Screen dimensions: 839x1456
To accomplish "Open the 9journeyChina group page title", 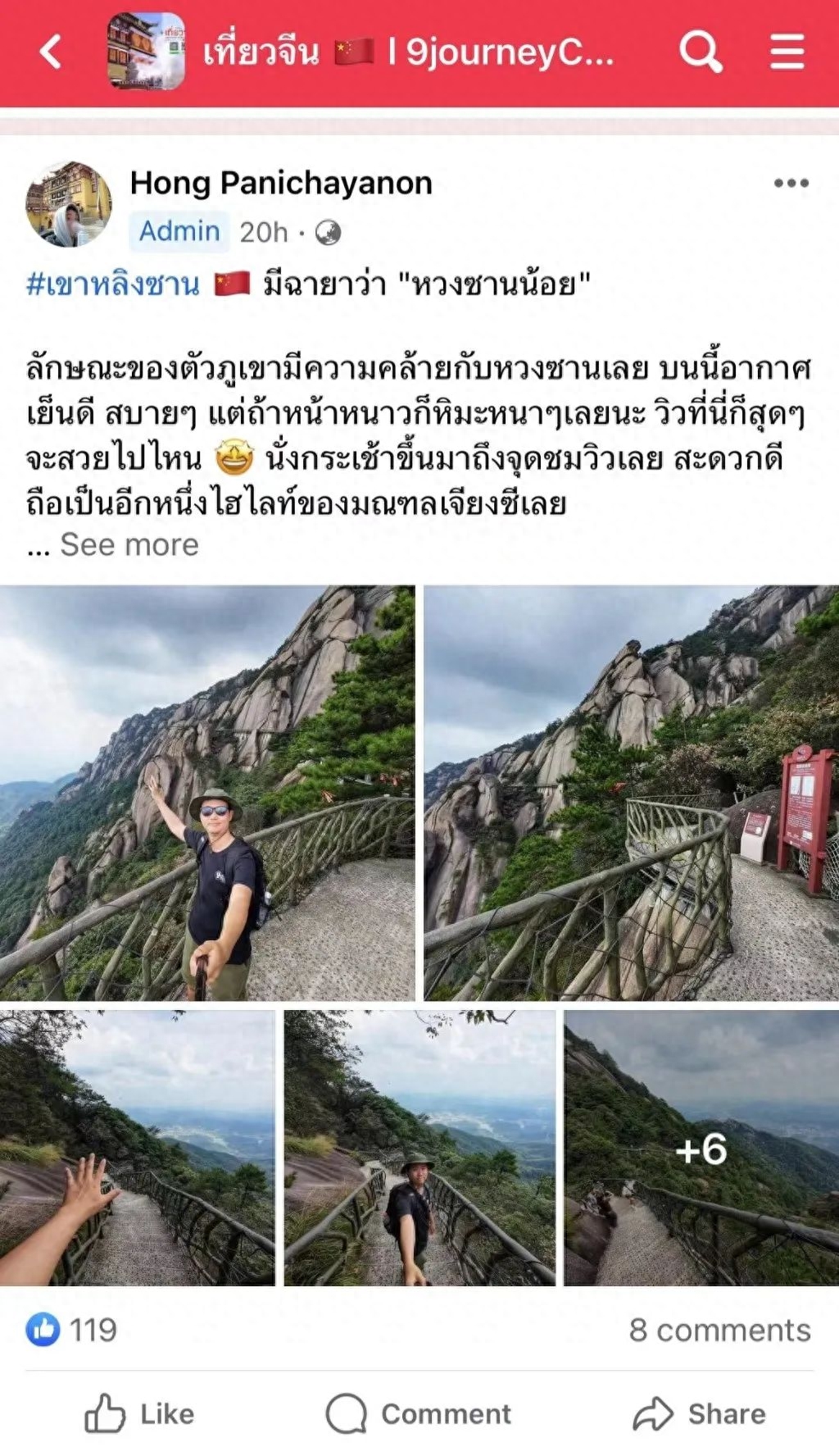I will [408, 52].
